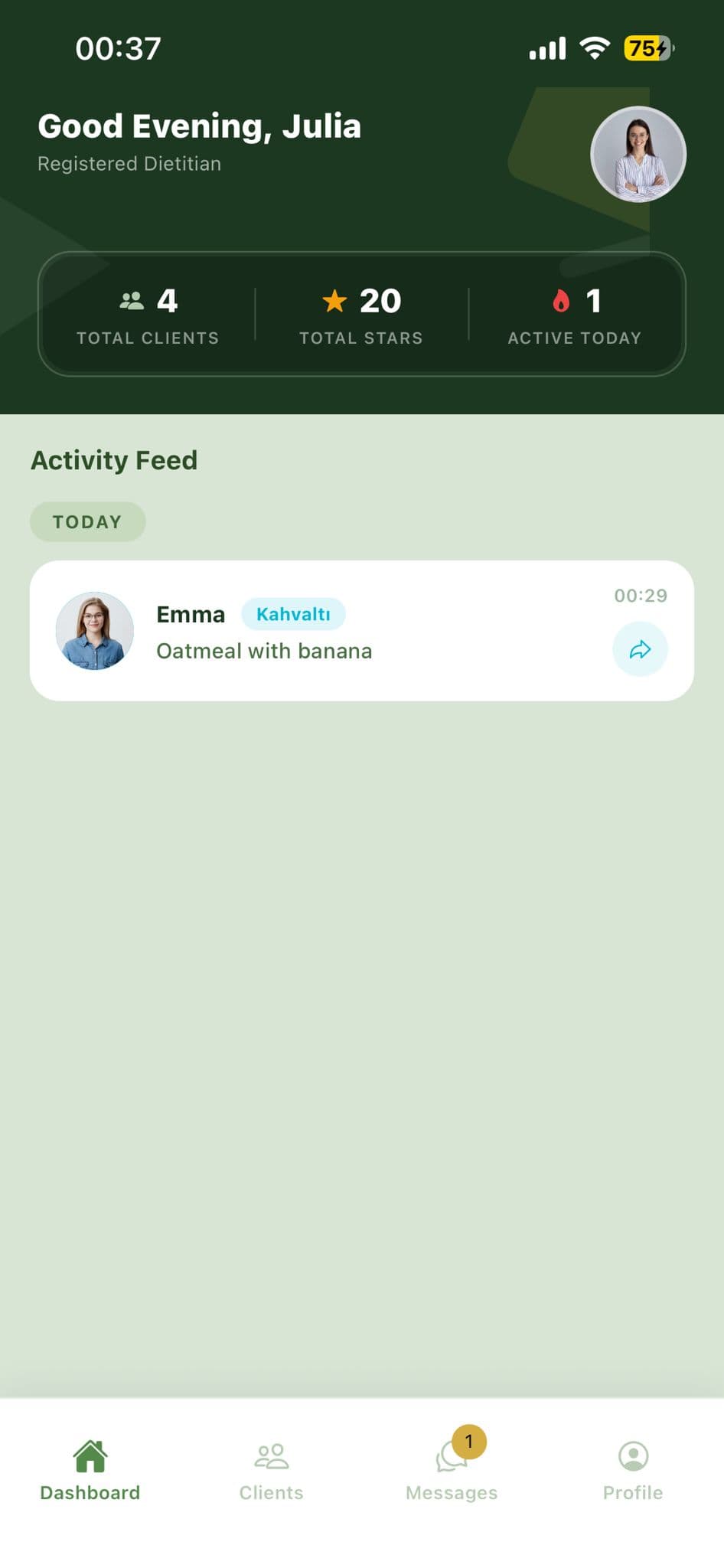This screenshot has width=724, height=1568.
Task: Click the 00:29 timestamp on Emma's card
Action: pyautogui.click(x=641, y=595)
